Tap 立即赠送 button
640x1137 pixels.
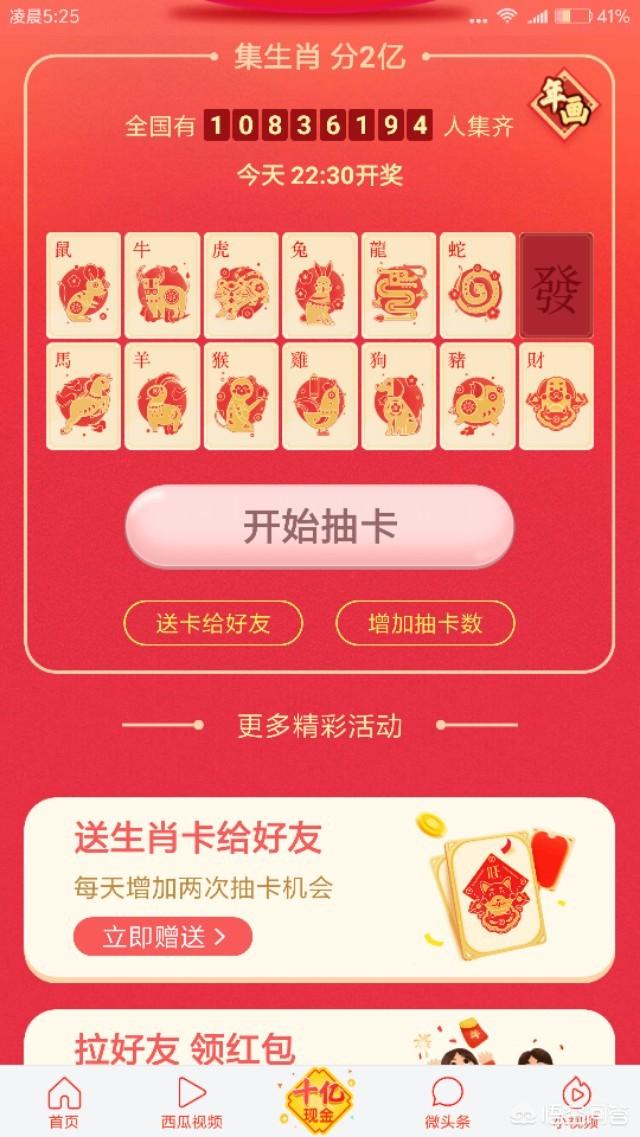(x=163, y=936)
